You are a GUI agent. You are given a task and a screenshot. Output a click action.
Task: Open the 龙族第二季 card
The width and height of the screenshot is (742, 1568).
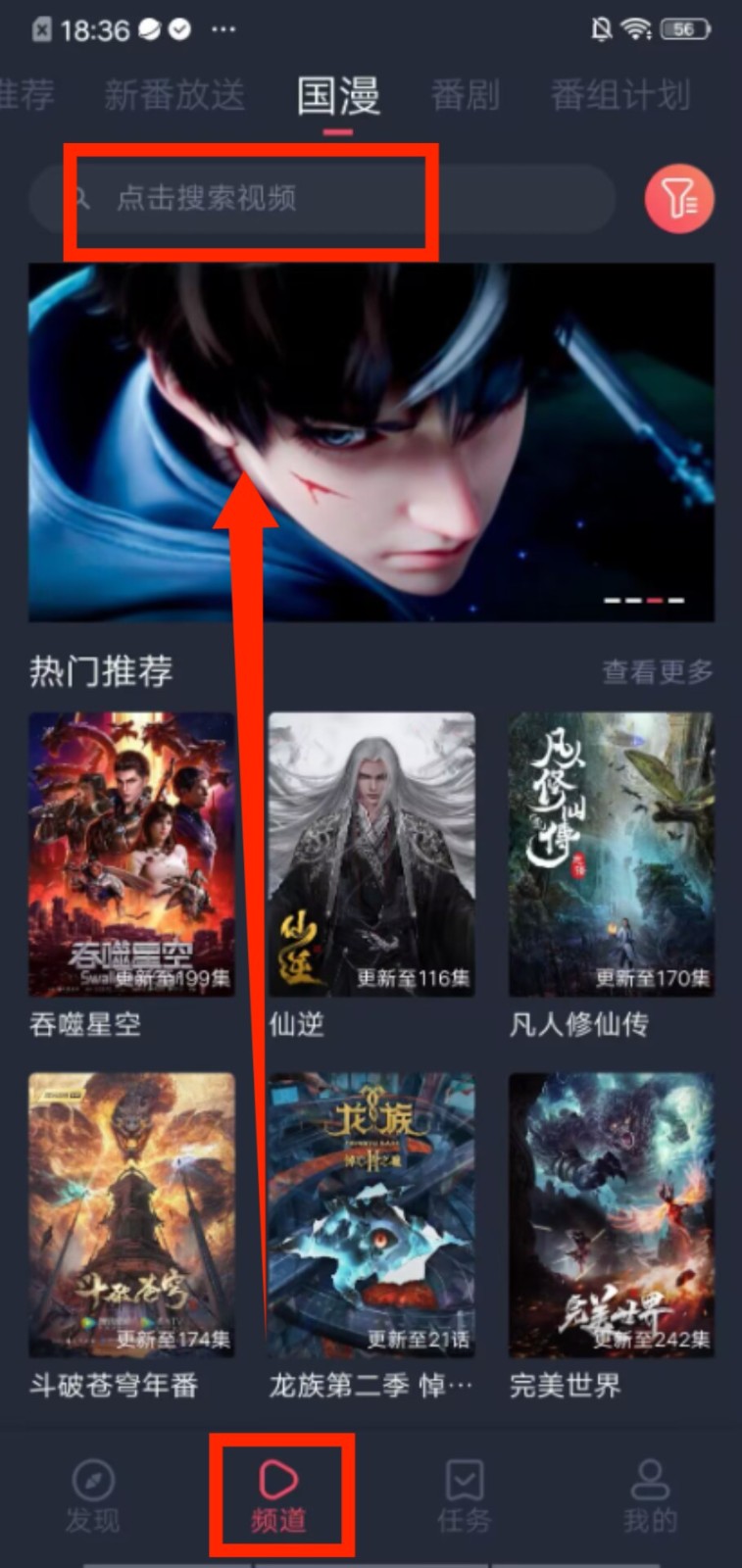point(371,1215)
